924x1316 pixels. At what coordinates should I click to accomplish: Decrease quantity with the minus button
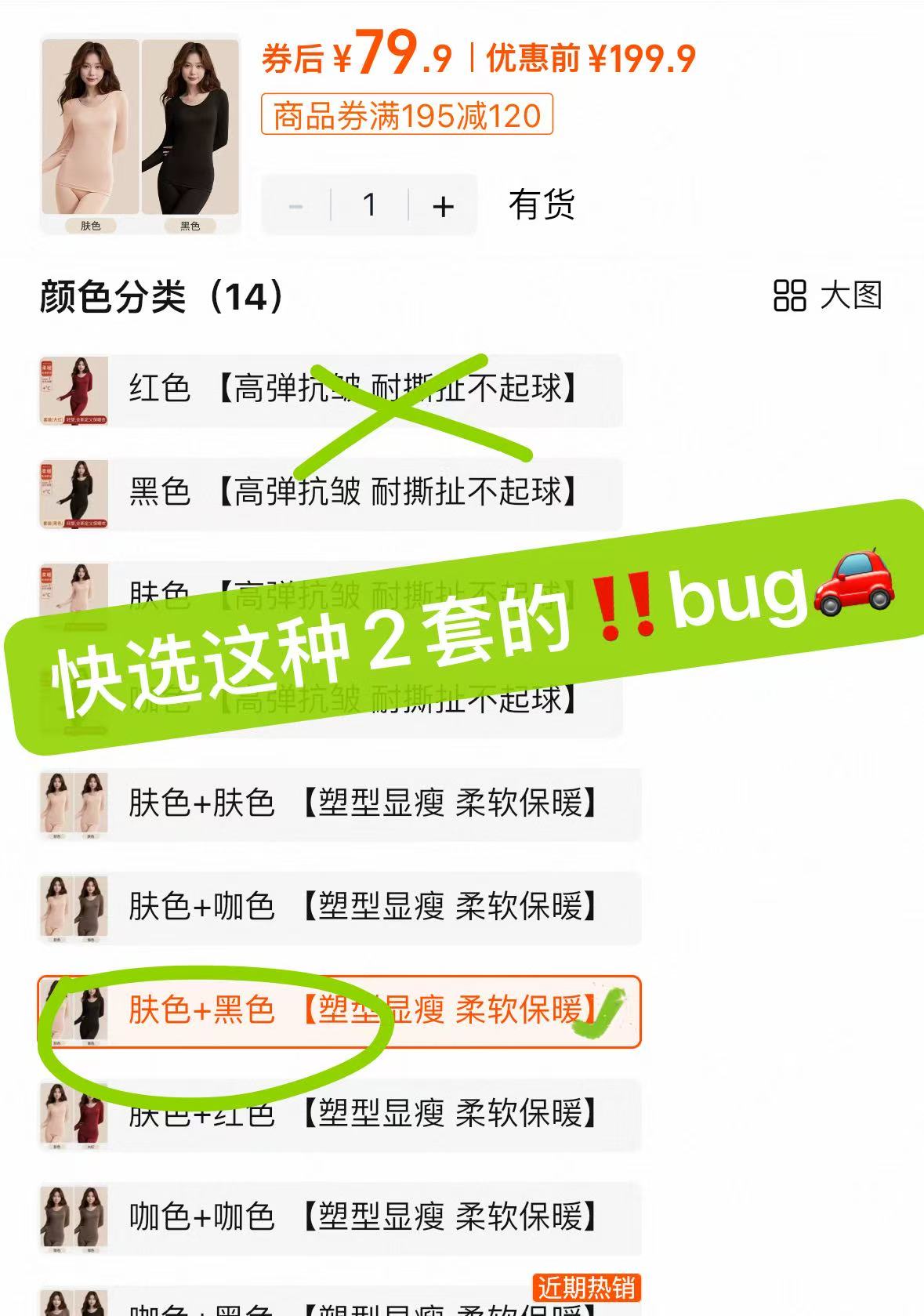click(295, 205)
